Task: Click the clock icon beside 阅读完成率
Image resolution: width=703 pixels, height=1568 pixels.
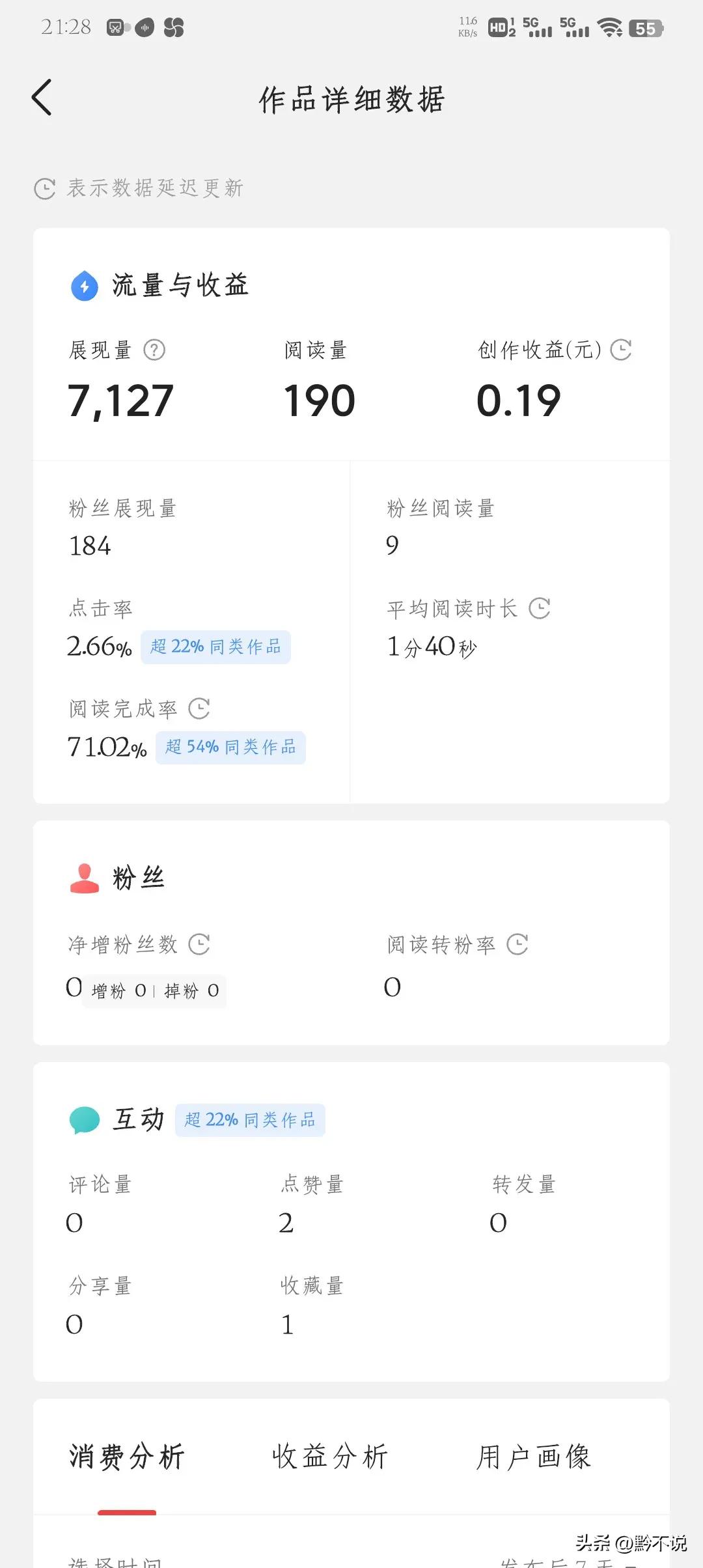Action: [x=200, y=710]
